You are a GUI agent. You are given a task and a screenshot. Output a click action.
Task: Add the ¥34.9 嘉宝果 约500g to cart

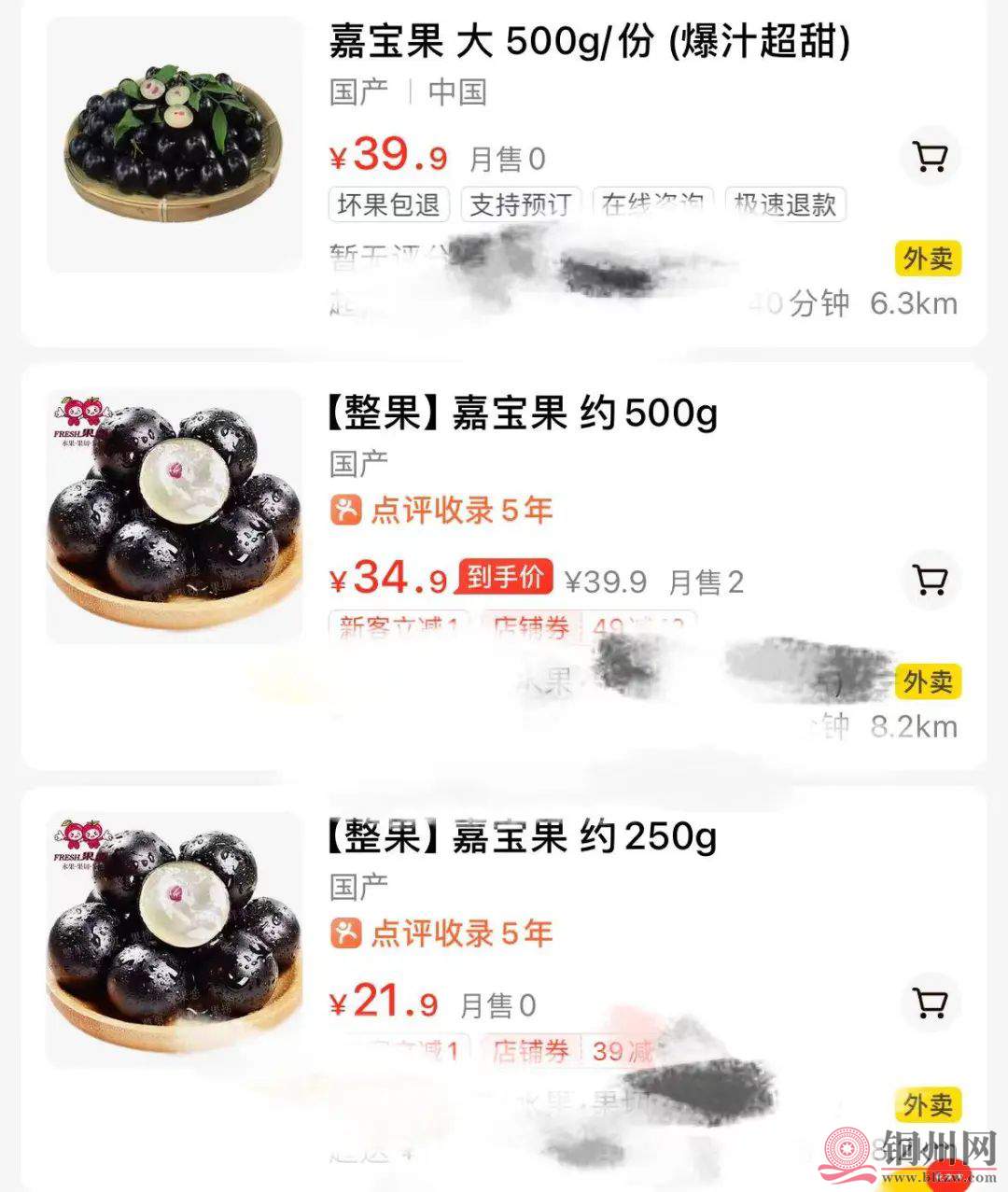point(931,580)
